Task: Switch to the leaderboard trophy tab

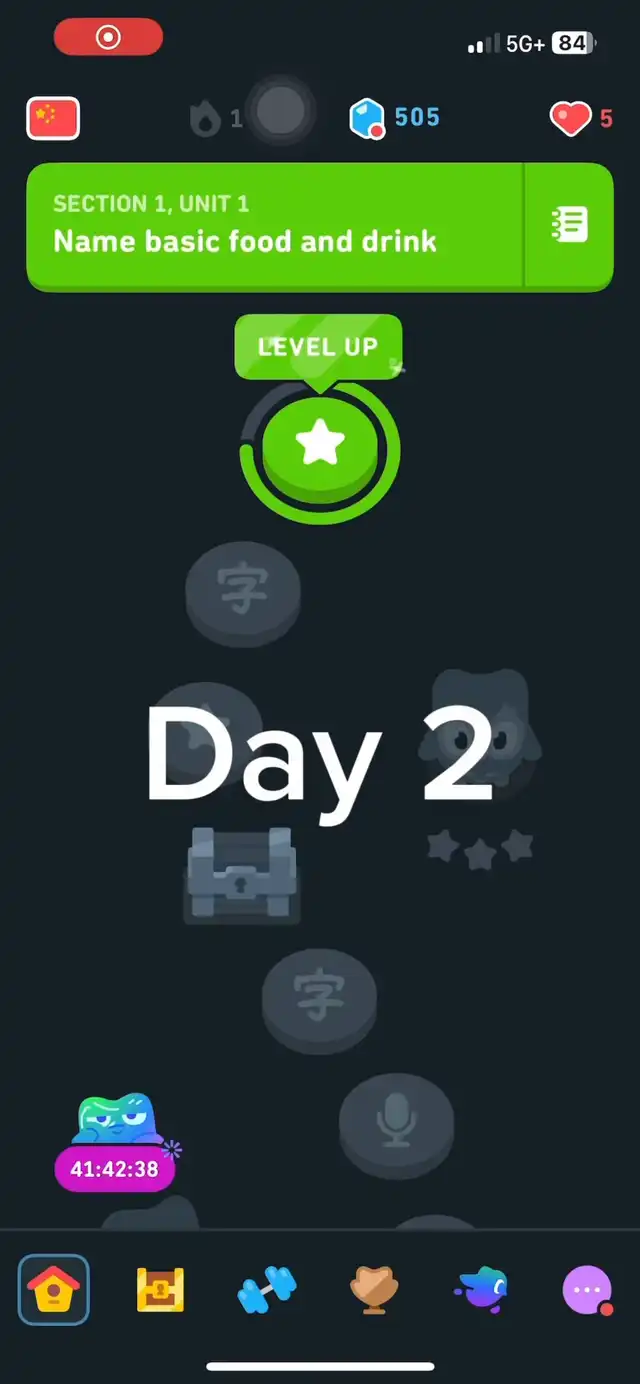Action: pos(374,1289)
